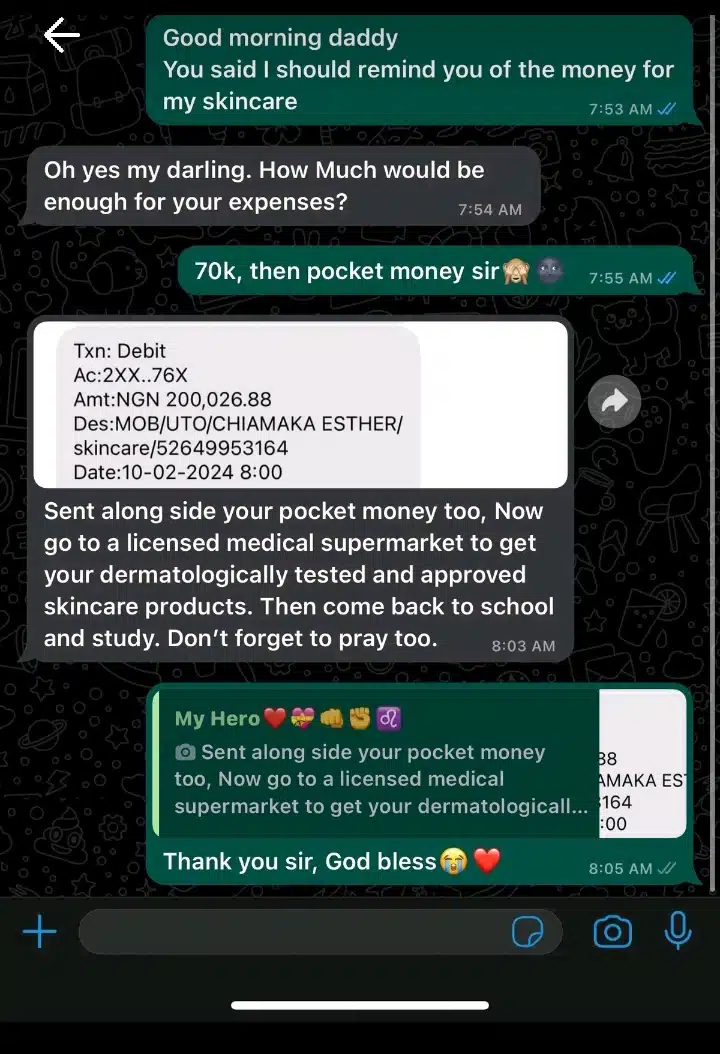Forward the debit receipt image
The width and height of the screenshot is (720, 1054).
[613, 402]
